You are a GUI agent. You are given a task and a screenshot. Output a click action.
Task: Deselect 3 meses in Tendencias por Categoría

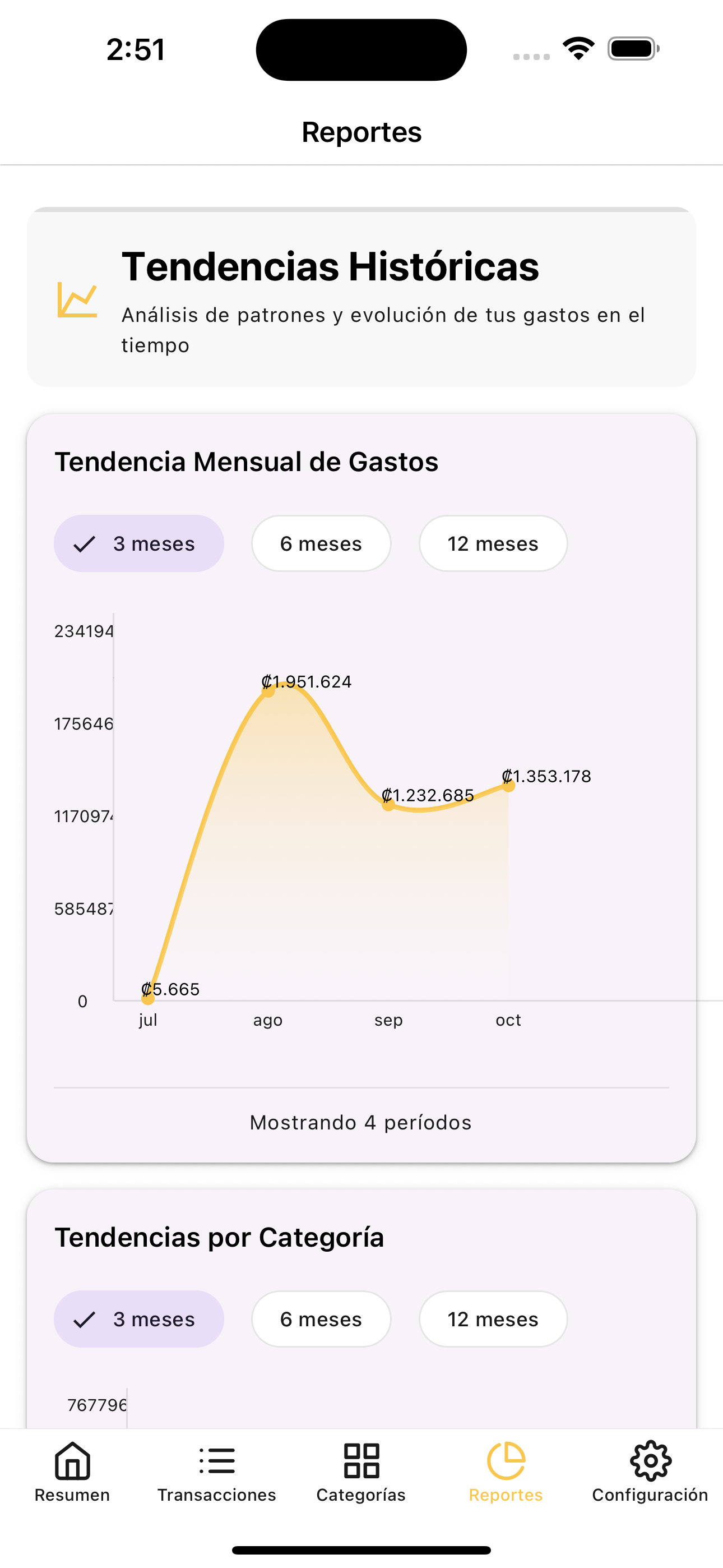click(138, 1319)
